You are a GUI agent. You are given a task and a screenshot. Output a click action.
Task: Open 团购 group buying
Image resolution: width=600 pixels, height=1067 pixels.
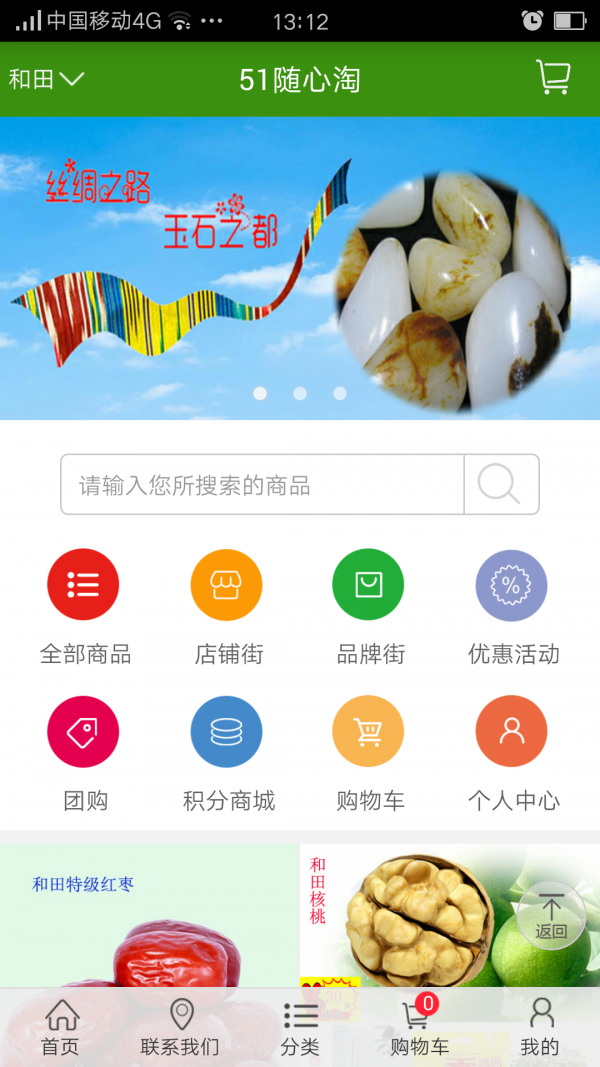(84, 752)
